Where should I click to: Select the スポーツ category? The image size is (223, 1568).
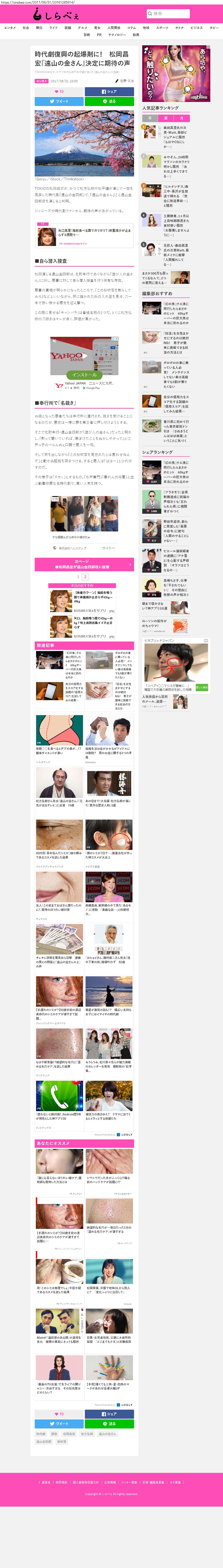162,27
